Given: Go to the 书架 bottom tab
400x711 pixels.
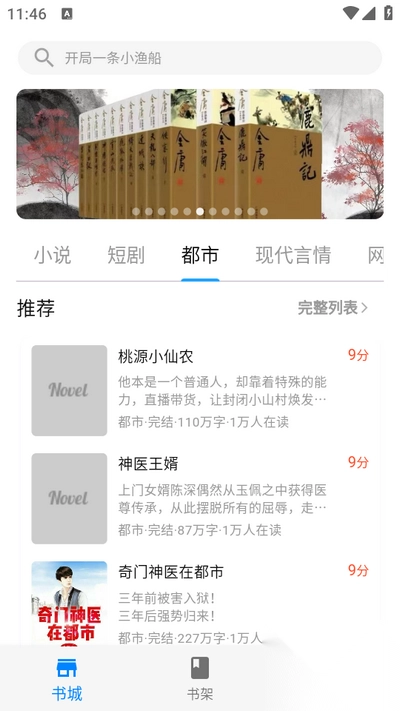Looking at the screenshot, I should pos(200,679).
